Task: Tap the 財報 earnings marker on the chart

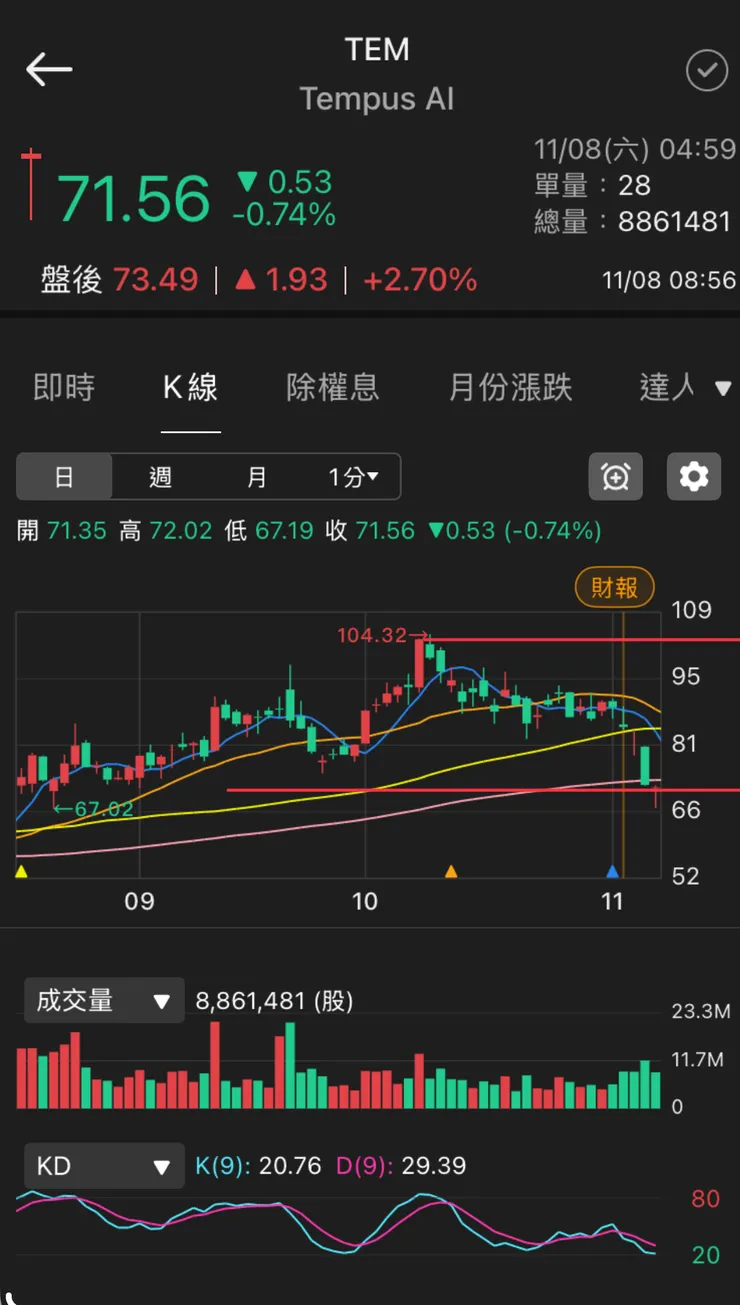Action: (x=614, y=588)
